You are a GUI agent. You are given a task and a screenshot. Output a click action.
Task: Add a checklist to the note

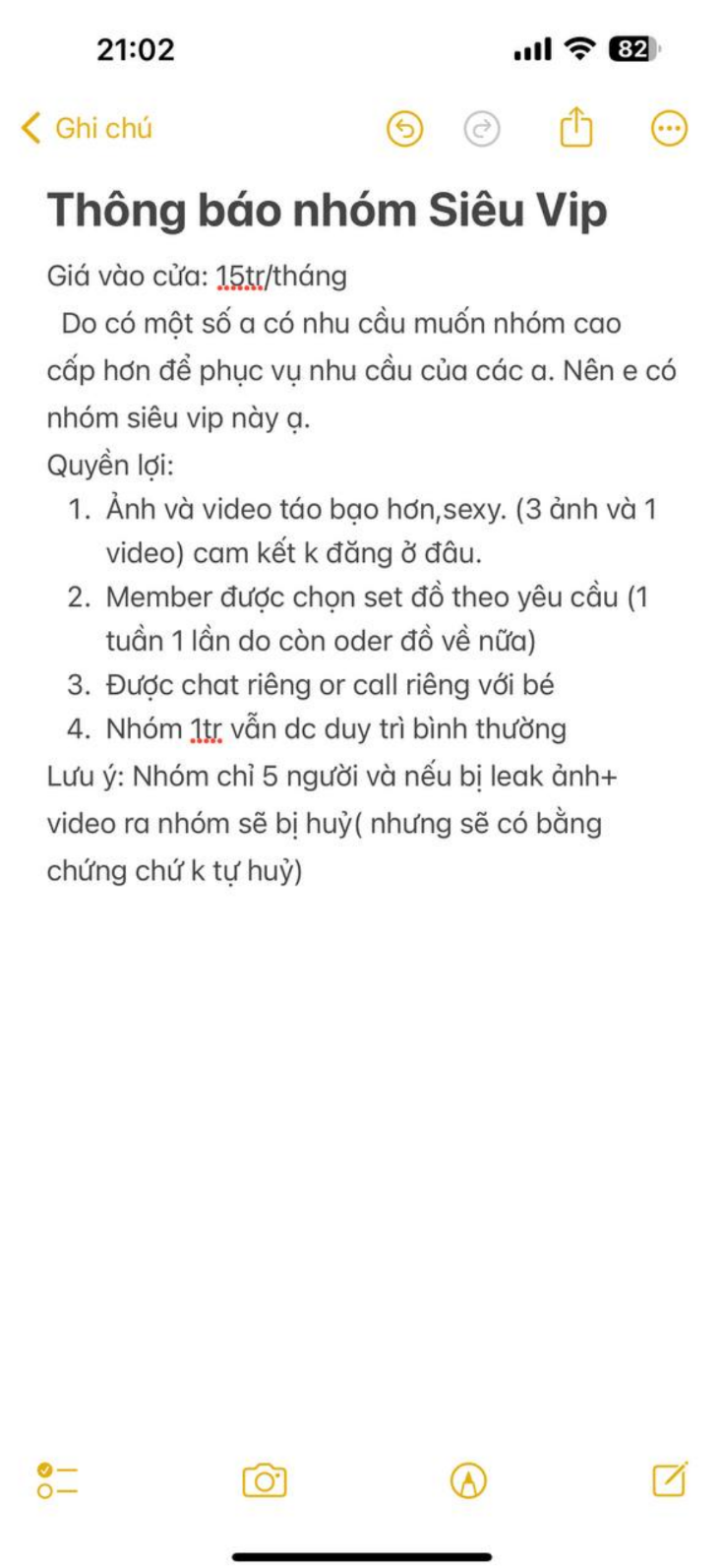(57, 1480)
